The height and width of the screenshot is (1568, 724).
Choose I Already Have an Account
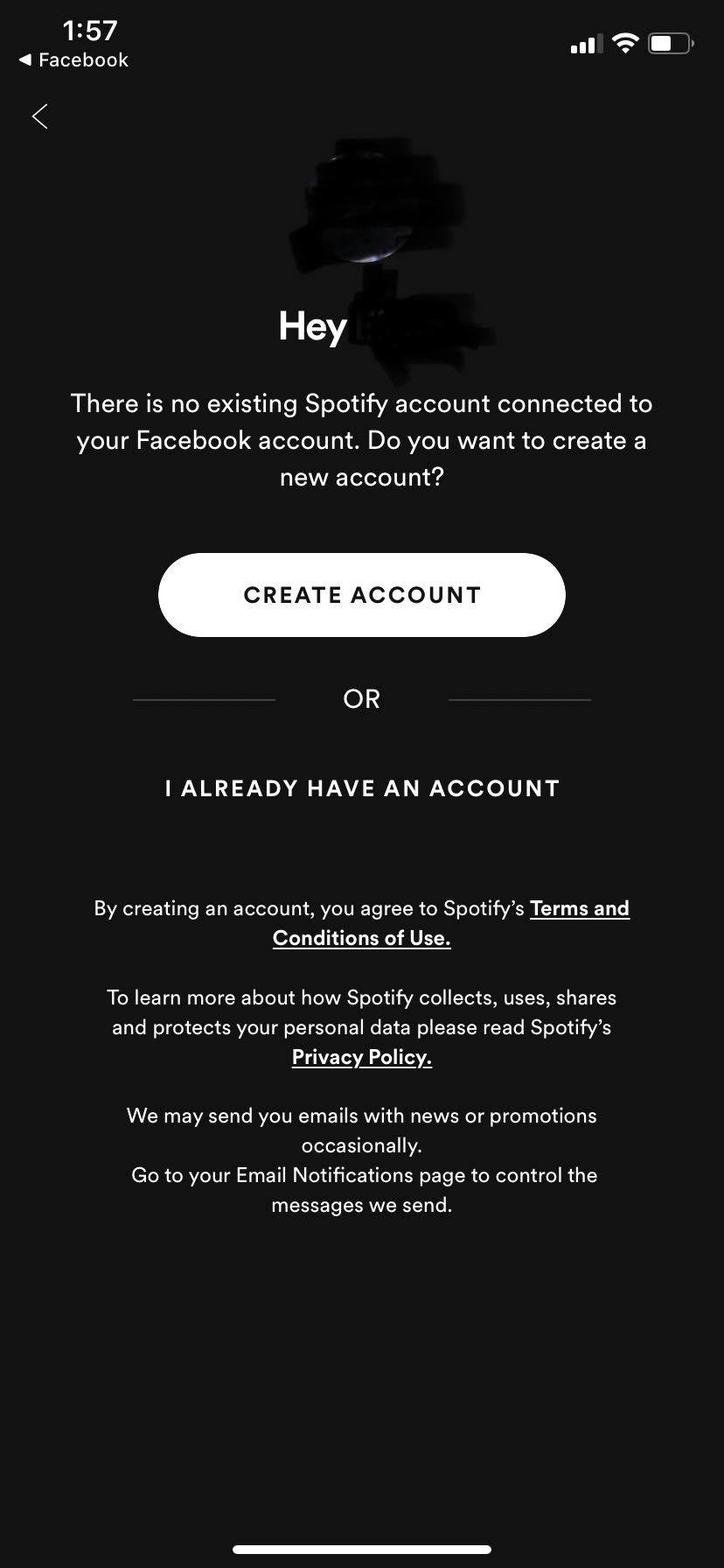[362, 788]
